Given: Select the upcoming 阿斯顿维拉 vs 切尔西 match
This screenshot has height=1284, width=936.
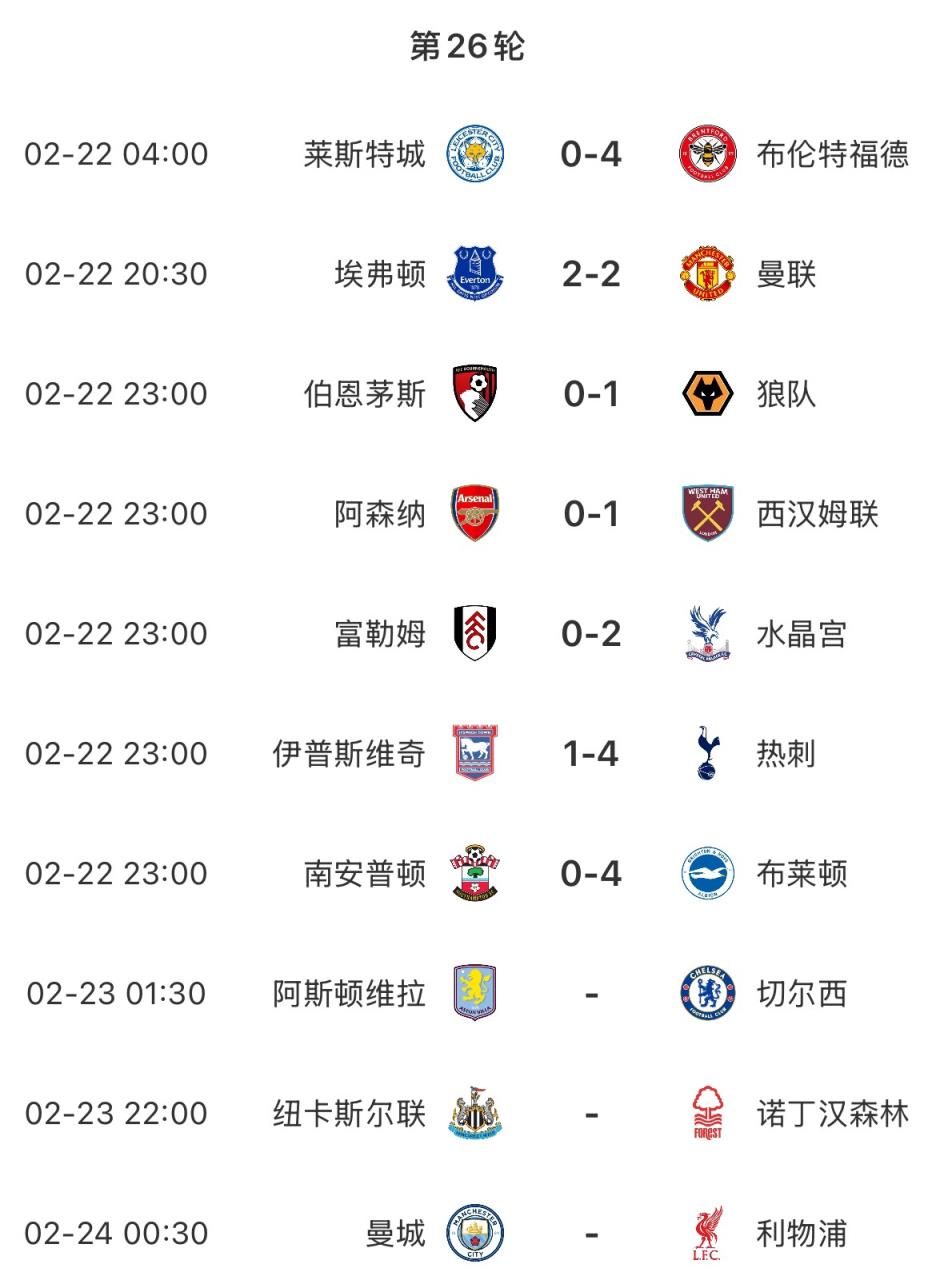Looking at the screenshot, I should coord(590,994).
